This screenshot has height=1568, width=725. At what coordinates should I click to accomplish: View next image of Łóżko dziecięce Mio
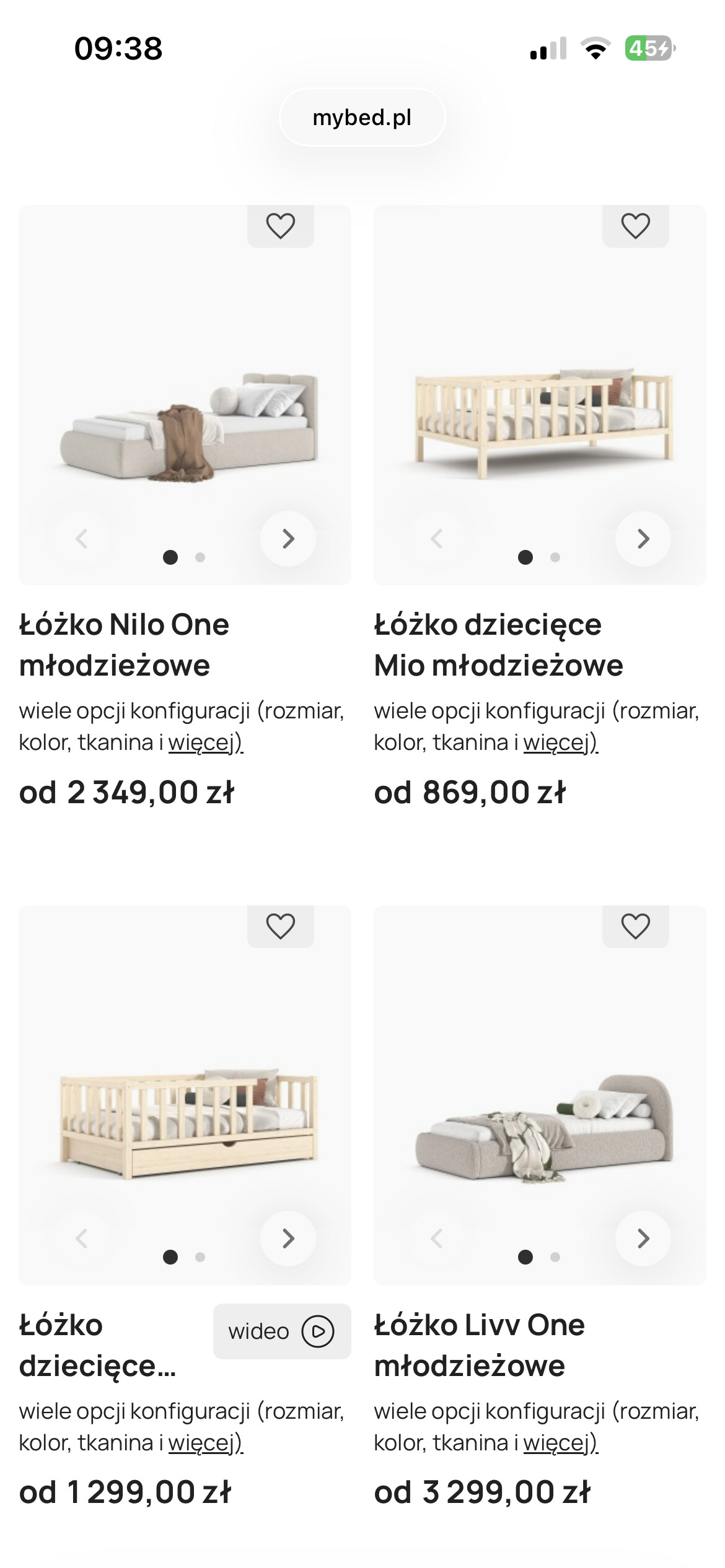pyautogui.click(x=643, y=539)
